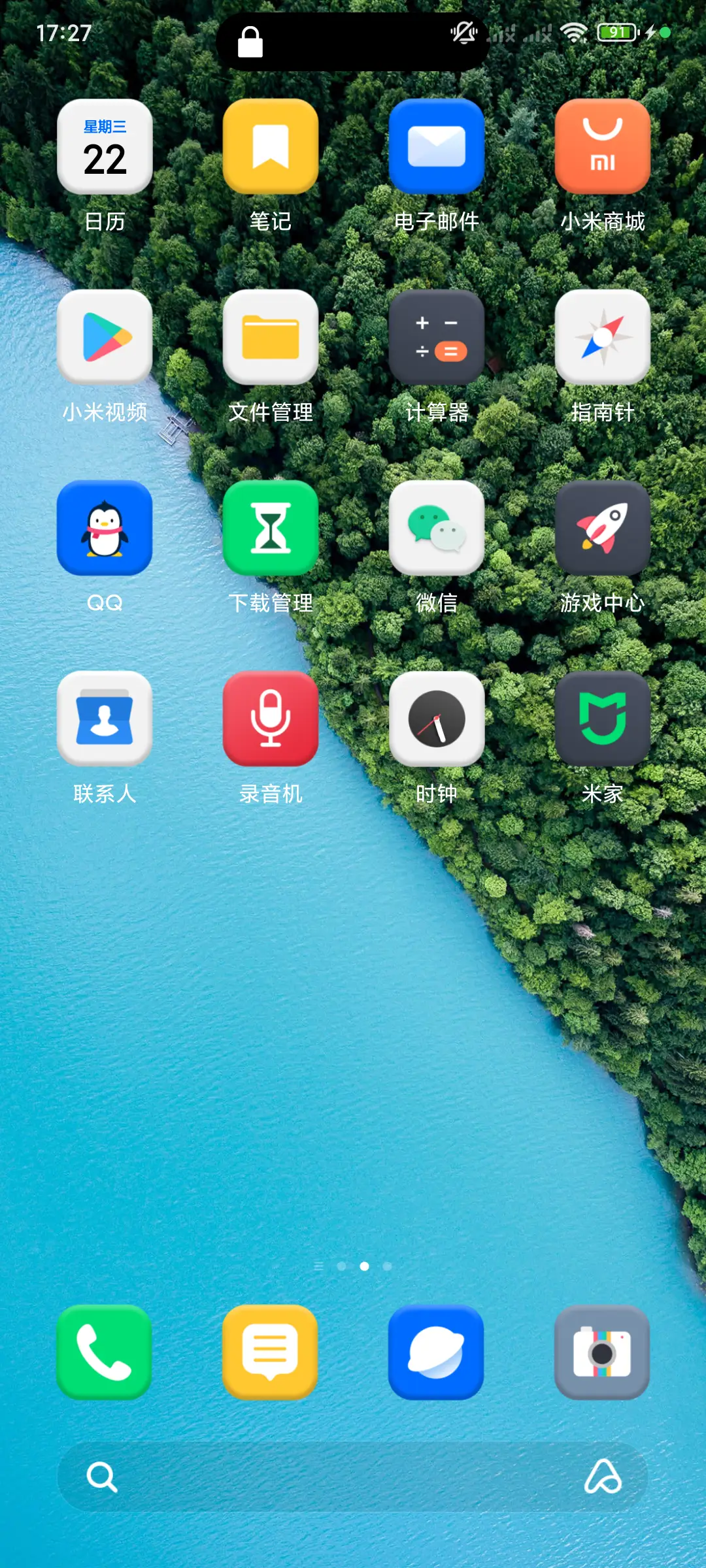Open 下载管理 download manager
This screenshot has width=706, height=1568.
(271, 529)
